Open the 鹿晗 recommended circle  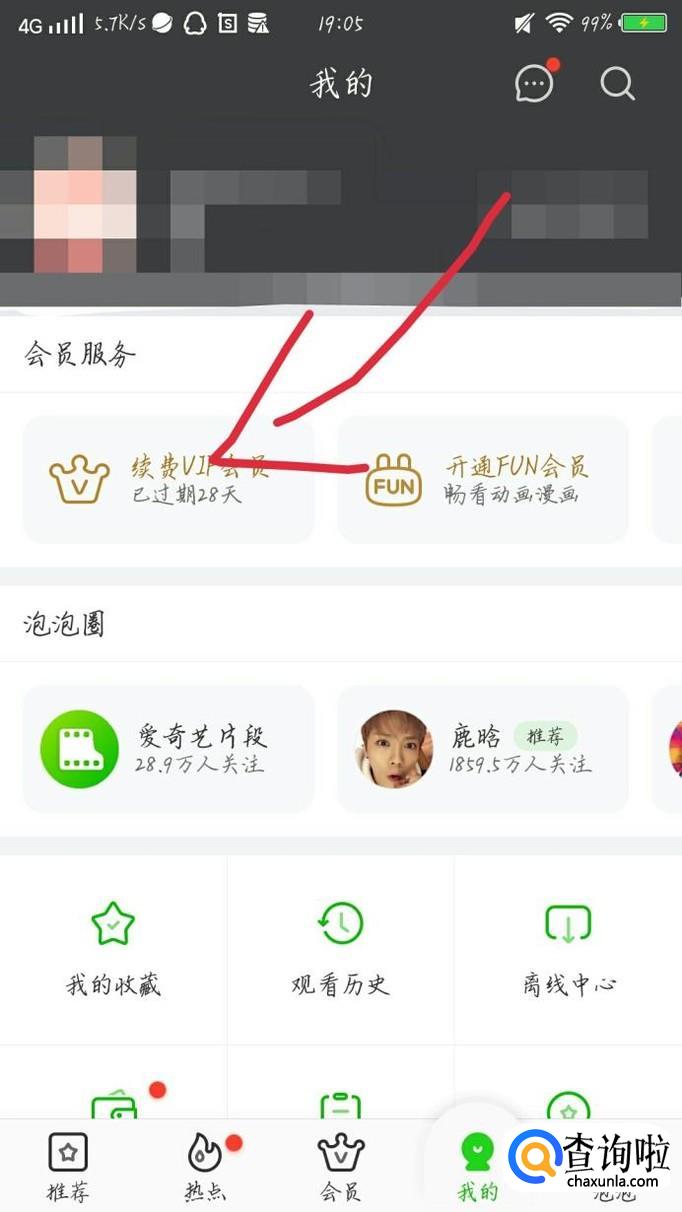point(483,749)
